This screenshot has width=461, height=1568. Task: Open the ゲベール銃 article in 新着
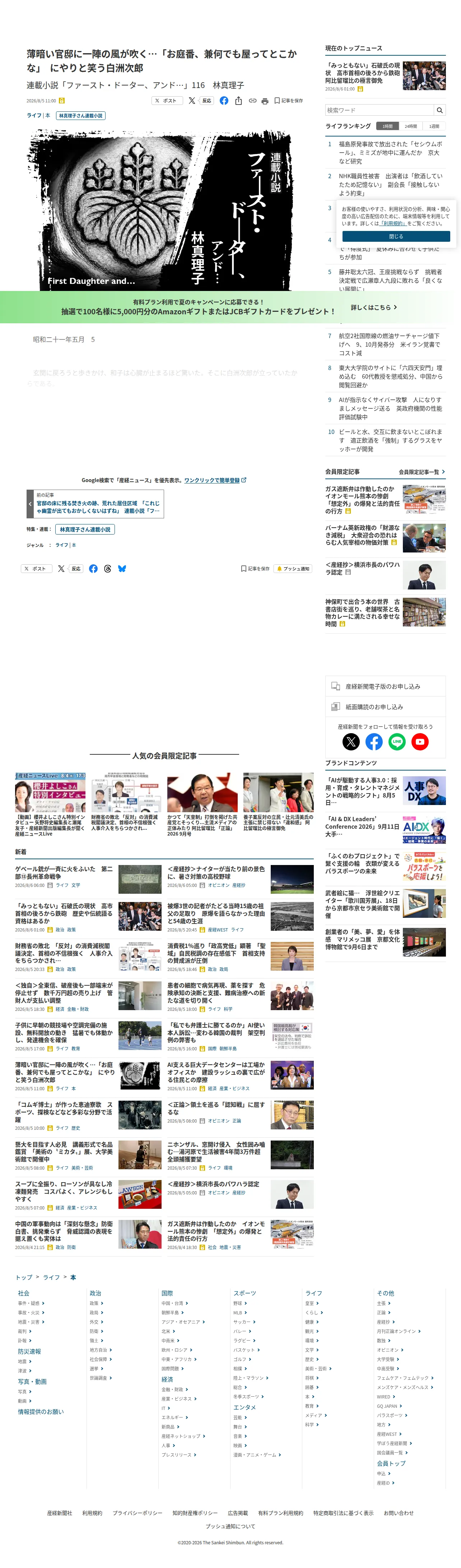click(65, 873)
